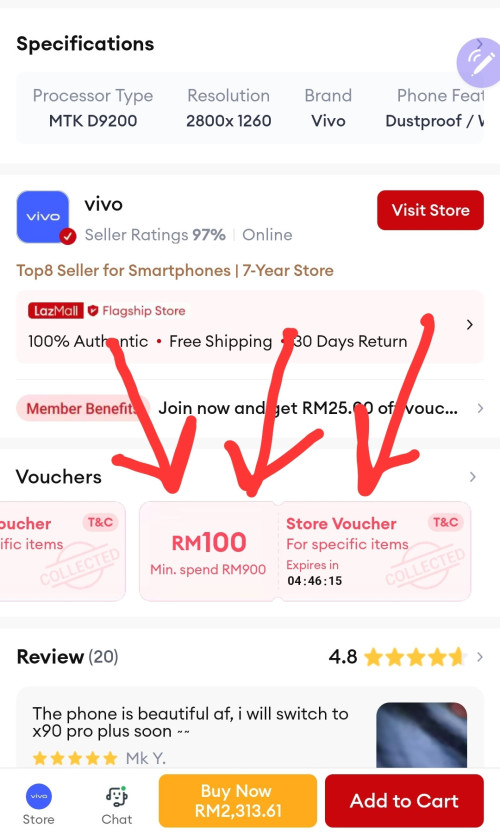Screen dimensions: 500x834
Task: Tap the floating pencil edit button
Action: point(479,63)
